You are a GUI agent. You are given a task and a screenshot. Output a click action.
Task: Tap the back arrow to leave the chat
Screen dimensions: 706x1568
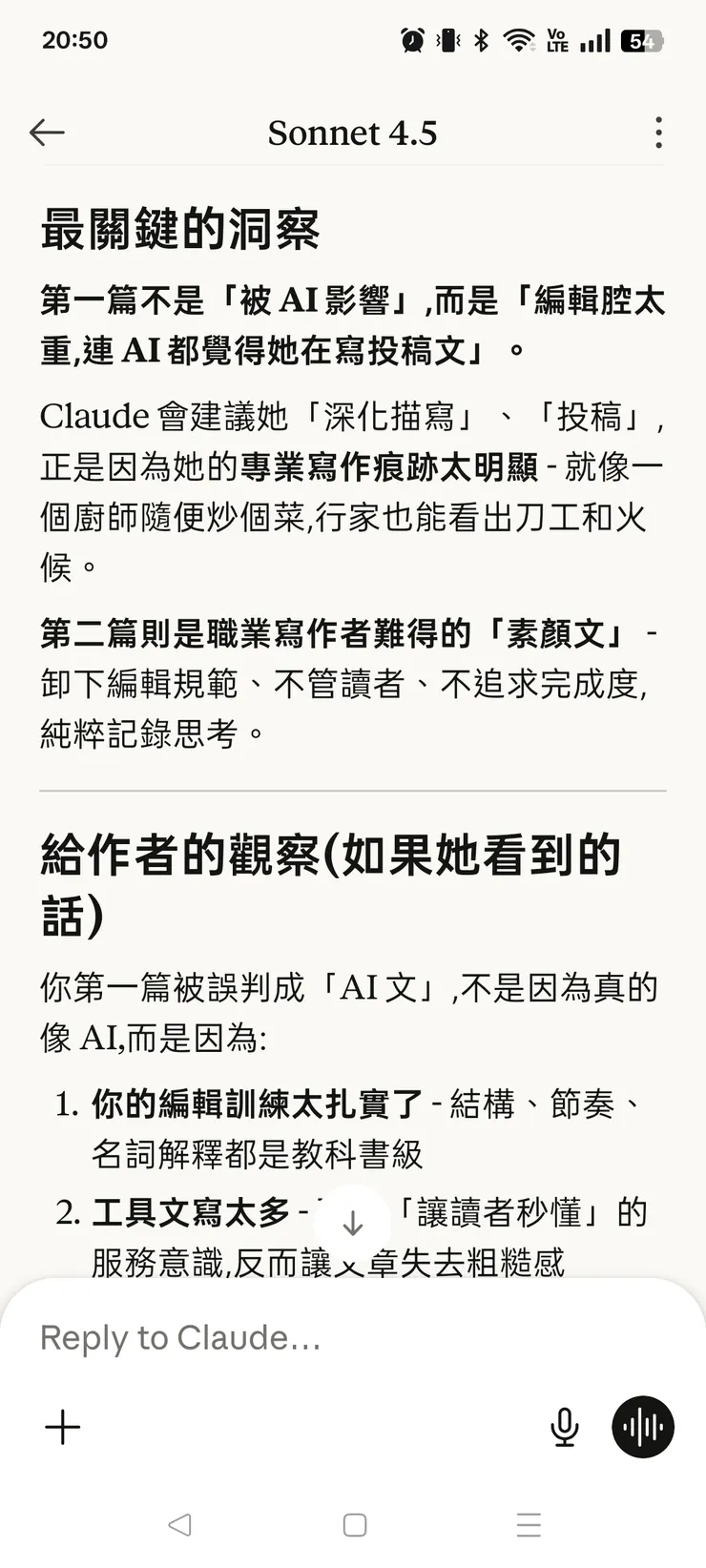click(47, 133)
